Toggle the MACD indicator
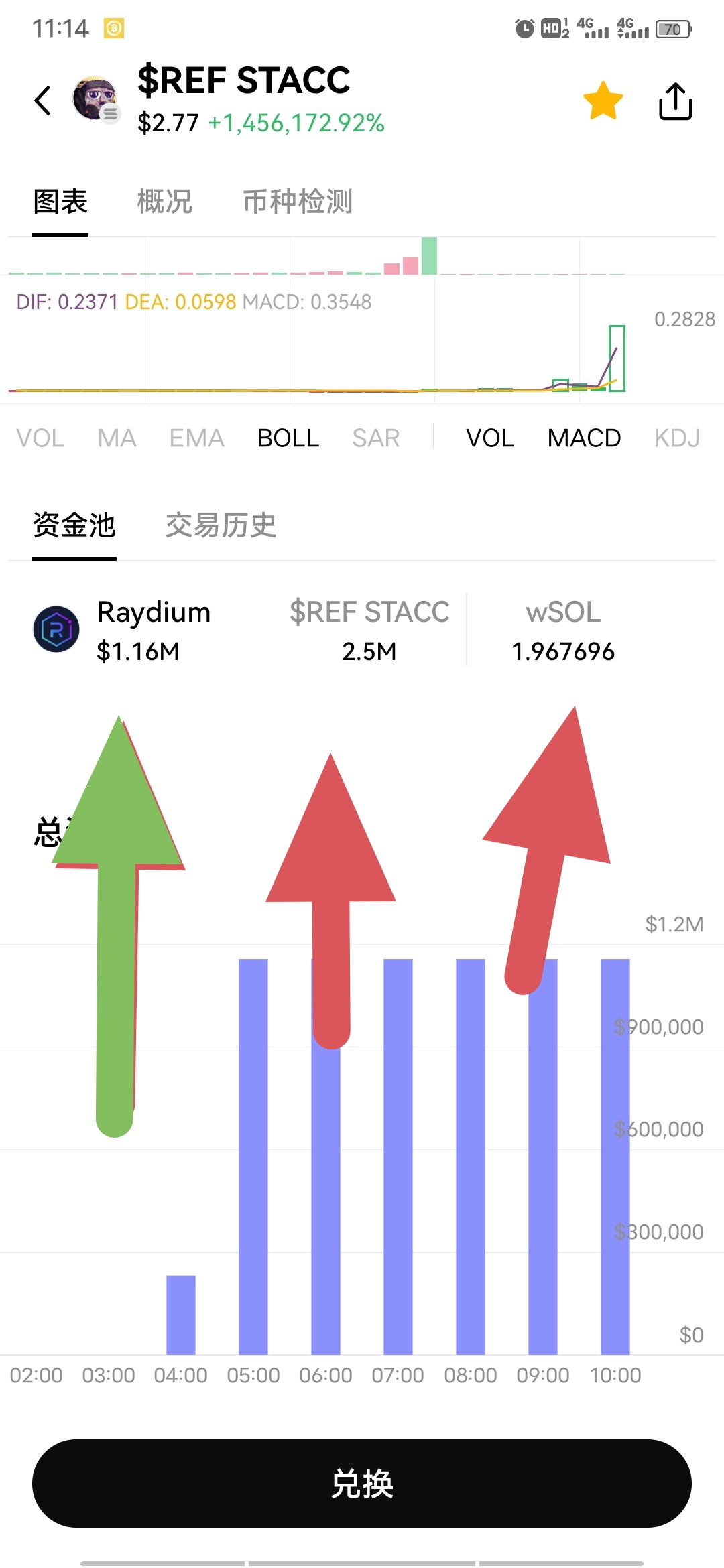This screenshot has height=1568, width=724. pyautogui.click(x=584, y=438)
